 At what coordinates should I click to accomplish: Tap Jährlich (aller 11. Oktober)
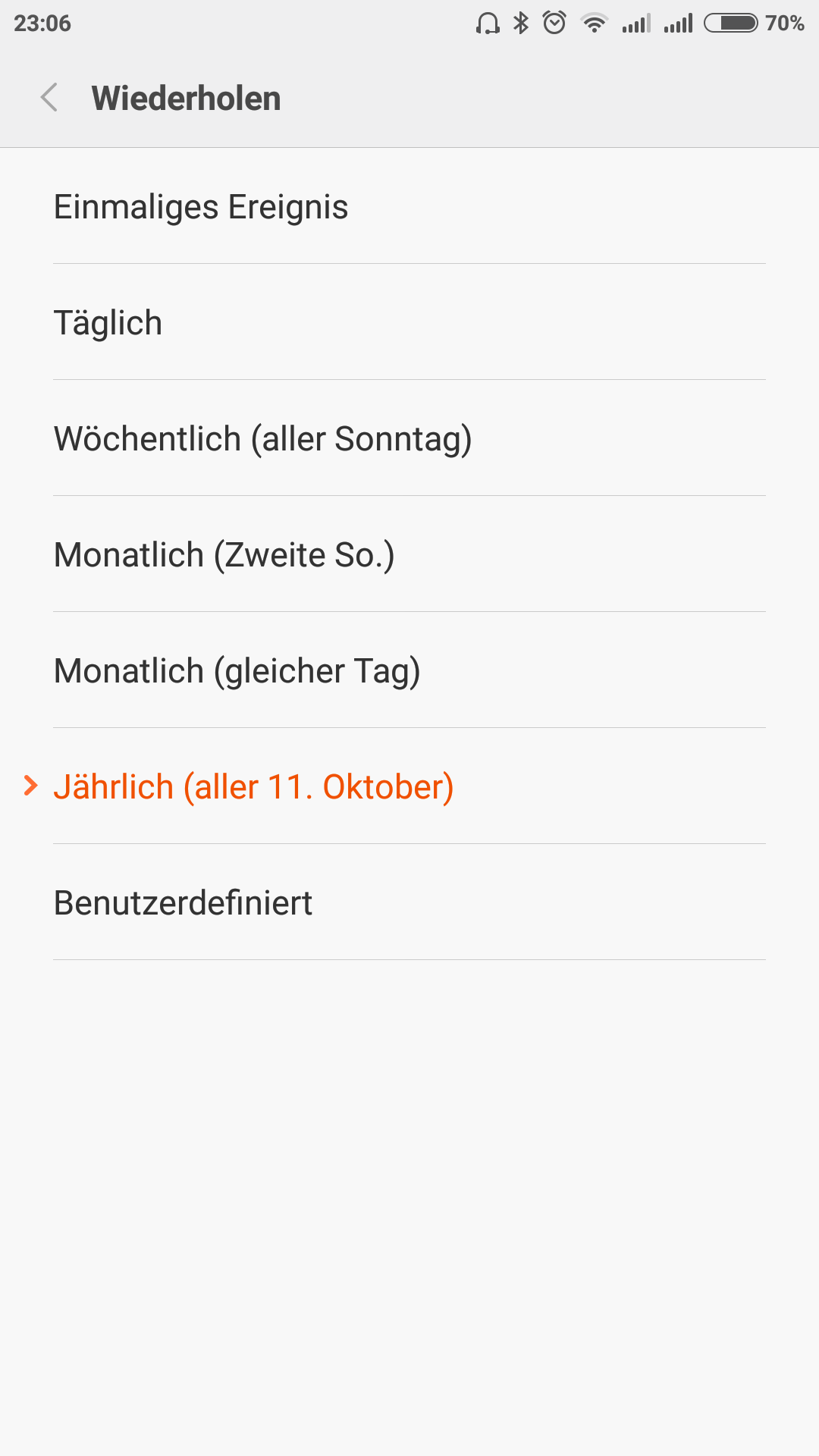coord(409,786)
